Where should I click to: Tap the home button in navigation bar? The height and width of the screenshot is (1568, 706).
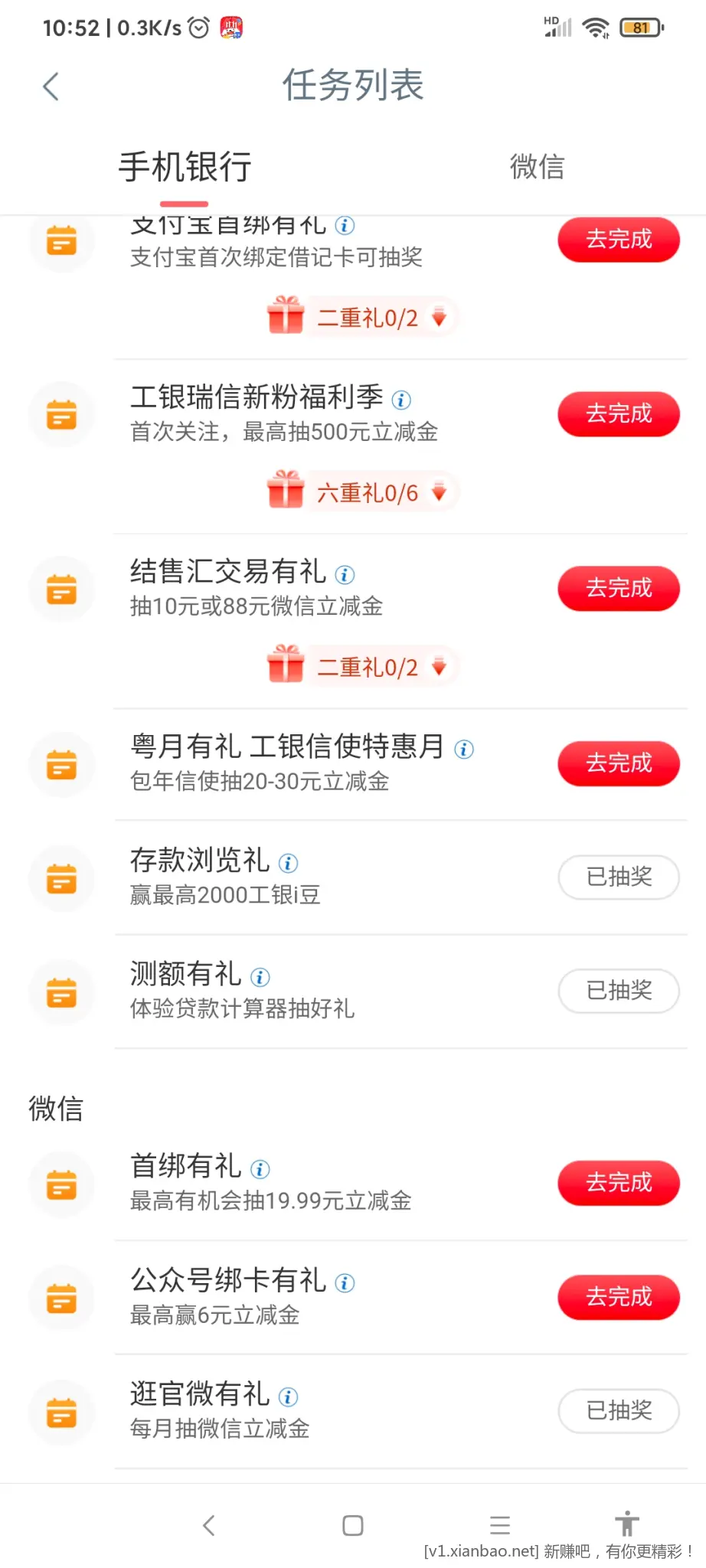click(x=352, y=1525)
